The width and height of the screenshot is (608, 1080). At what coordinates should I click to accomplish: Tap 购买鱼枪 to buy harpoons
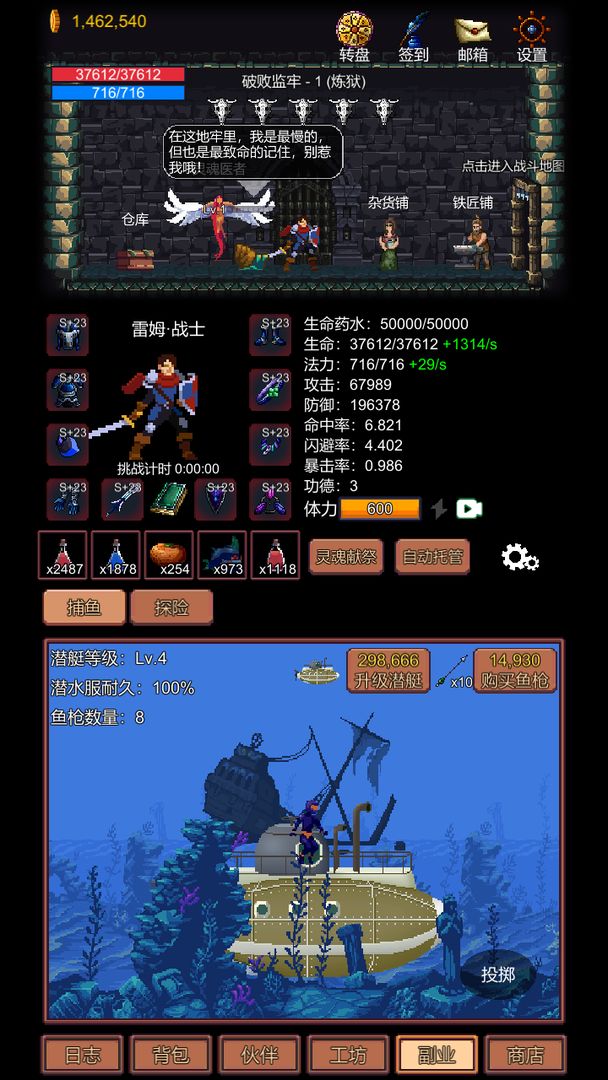[514, 670]
